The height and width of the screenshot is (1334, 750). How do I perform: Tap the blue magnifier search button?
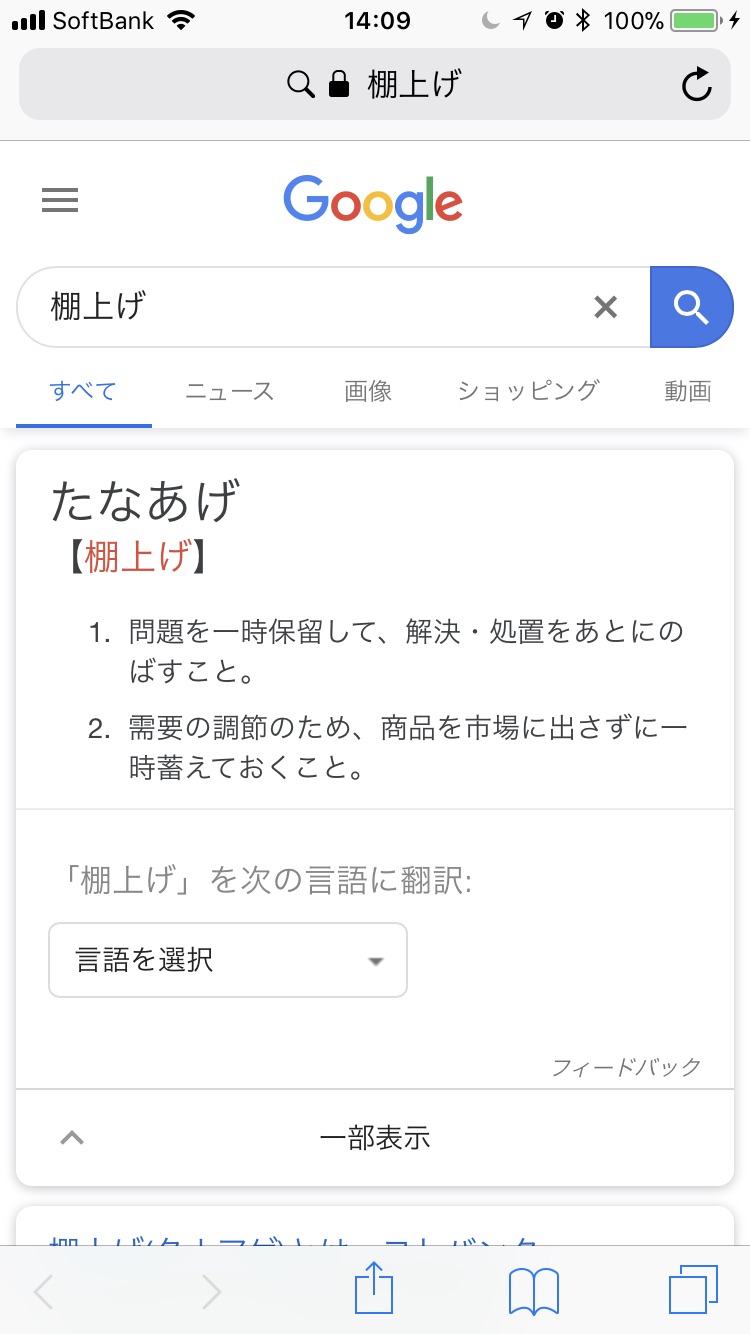[692, 307]
